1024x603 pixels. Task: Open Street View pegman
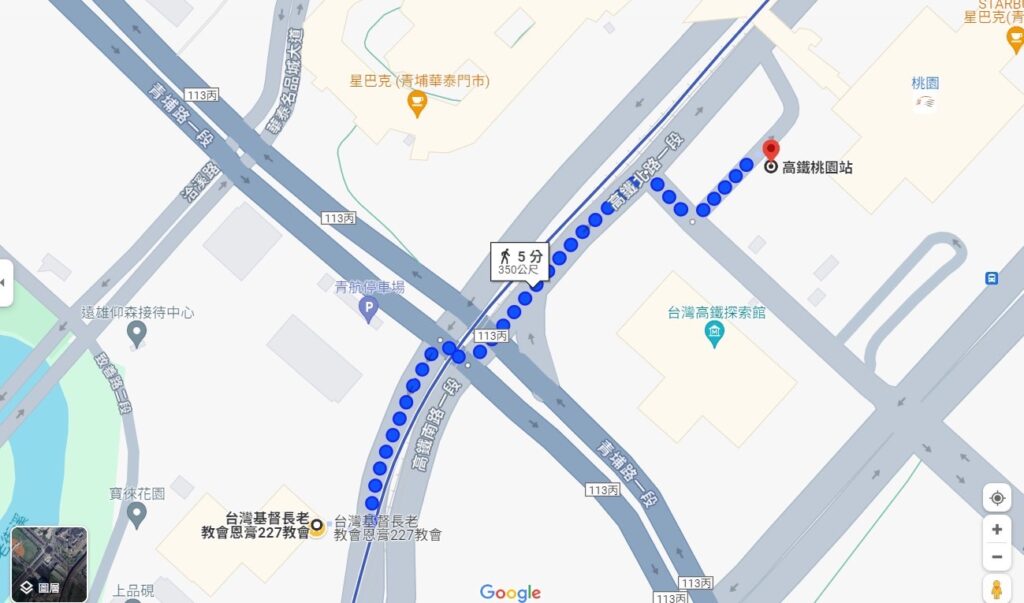(x=996, y=588)
